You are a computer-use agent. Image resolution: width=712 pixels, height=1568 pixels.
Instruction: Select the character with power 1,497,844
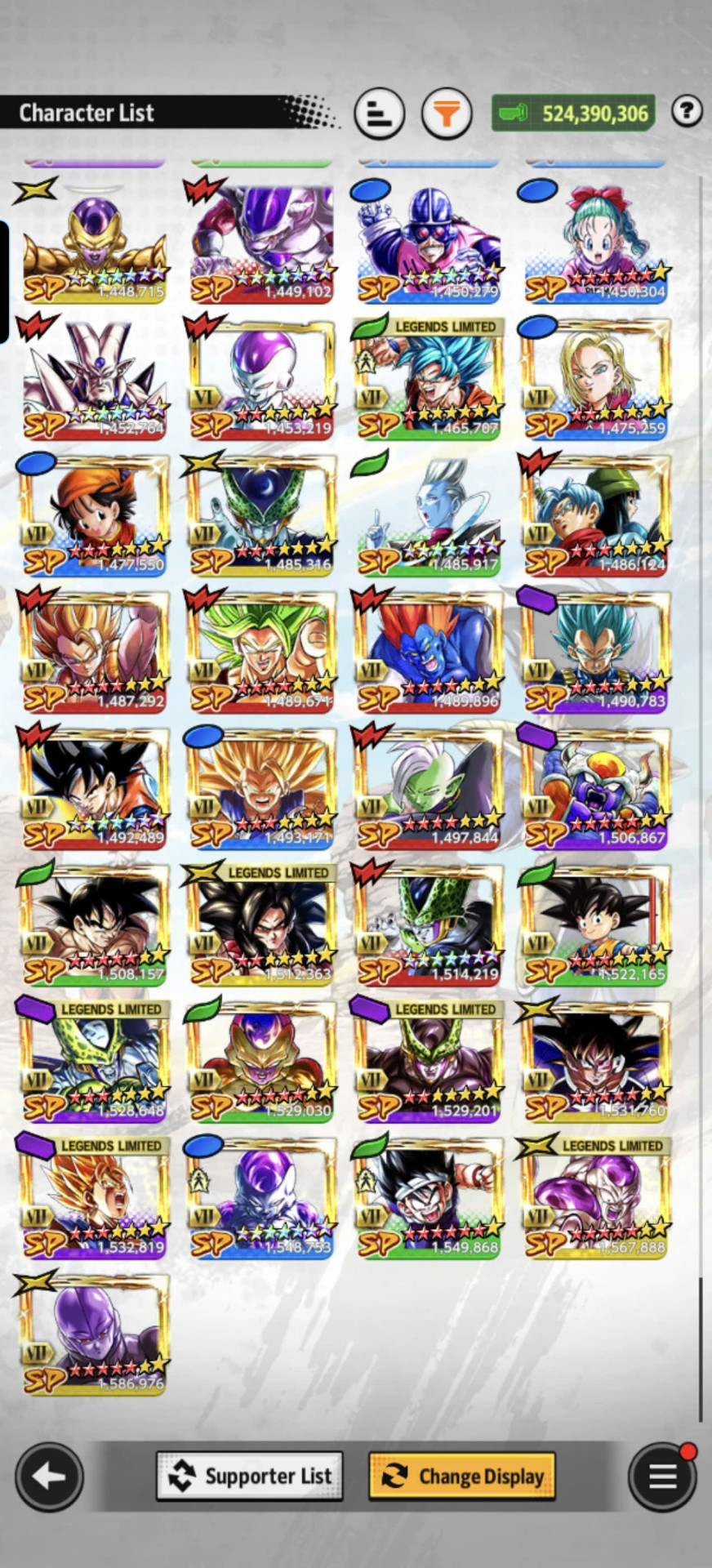point(427,788)
